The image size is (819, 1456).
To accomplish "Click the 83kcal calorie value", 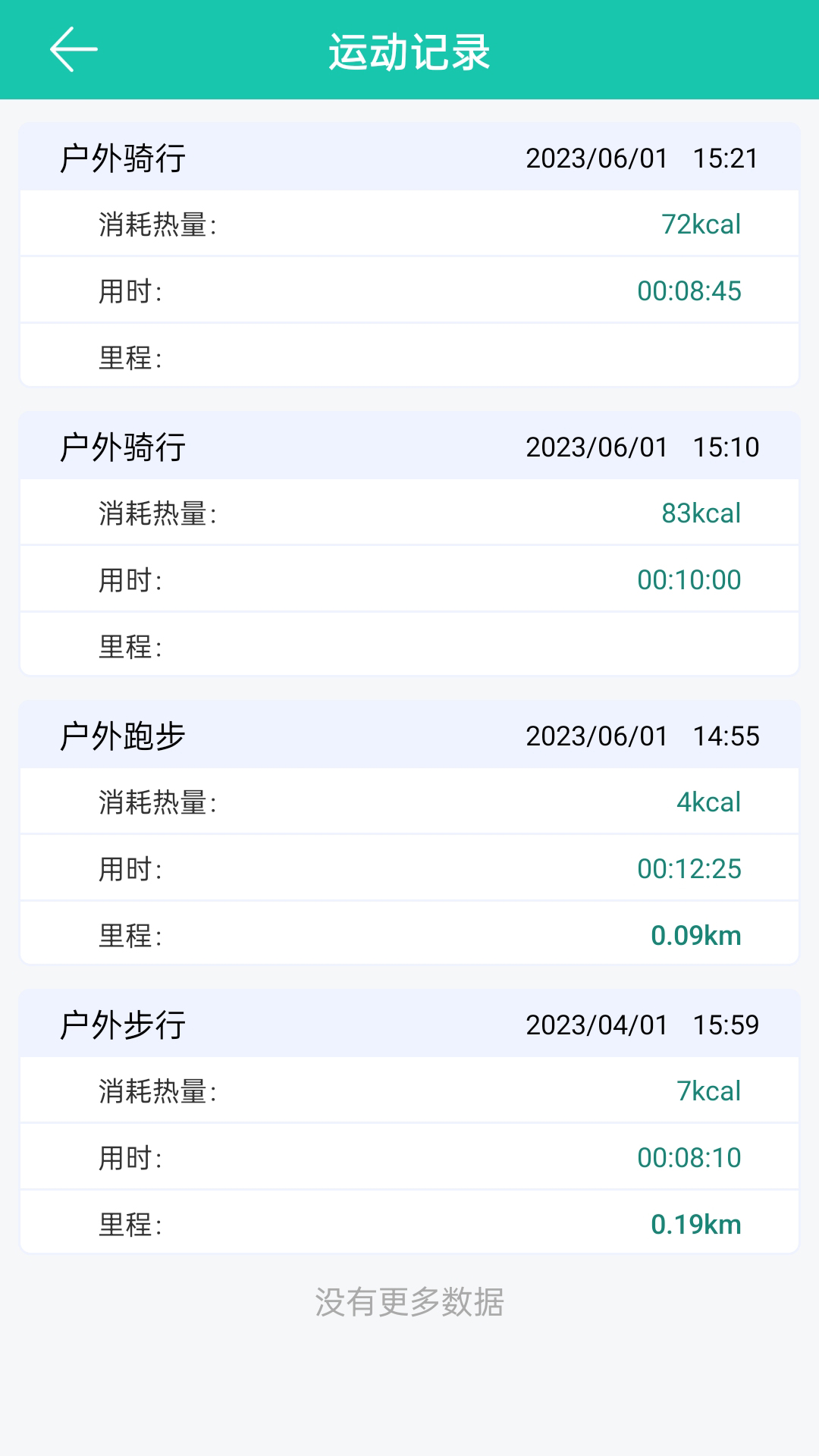I will click(699, 513).
